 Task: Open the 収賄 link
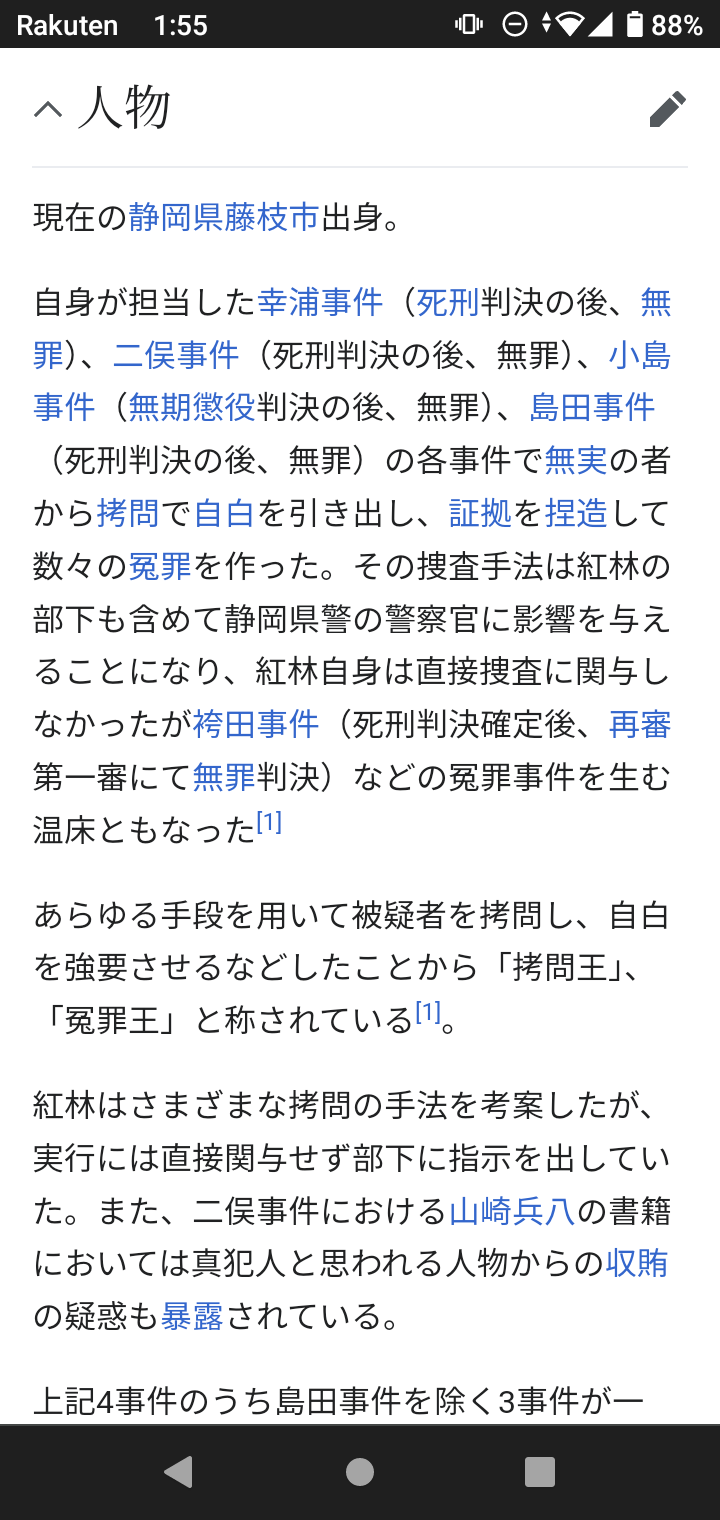point(637,1264)
